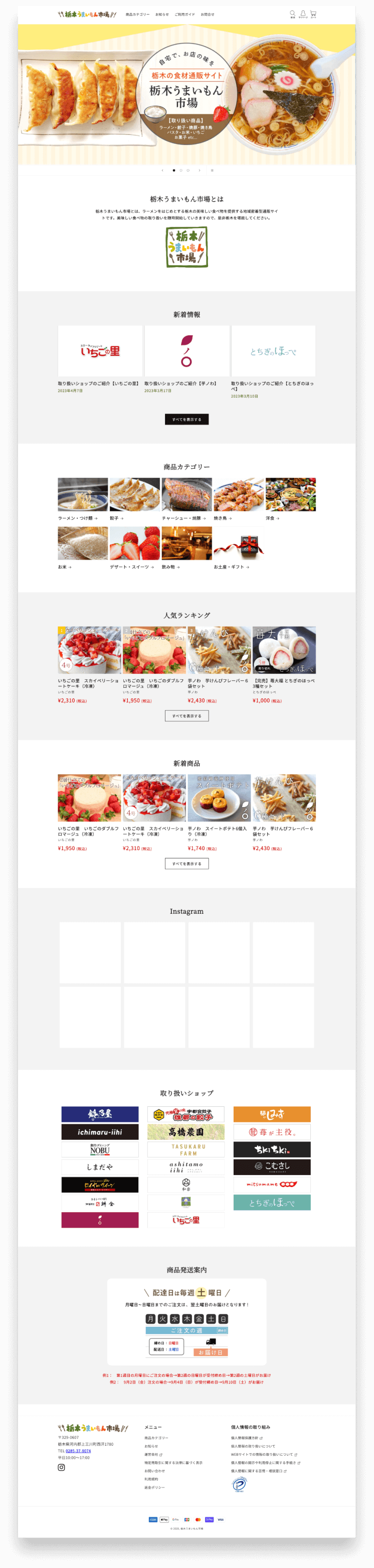Open the ichimaru-iihi shop banner
The image size is (374, 1568).
click(100, 1132)
